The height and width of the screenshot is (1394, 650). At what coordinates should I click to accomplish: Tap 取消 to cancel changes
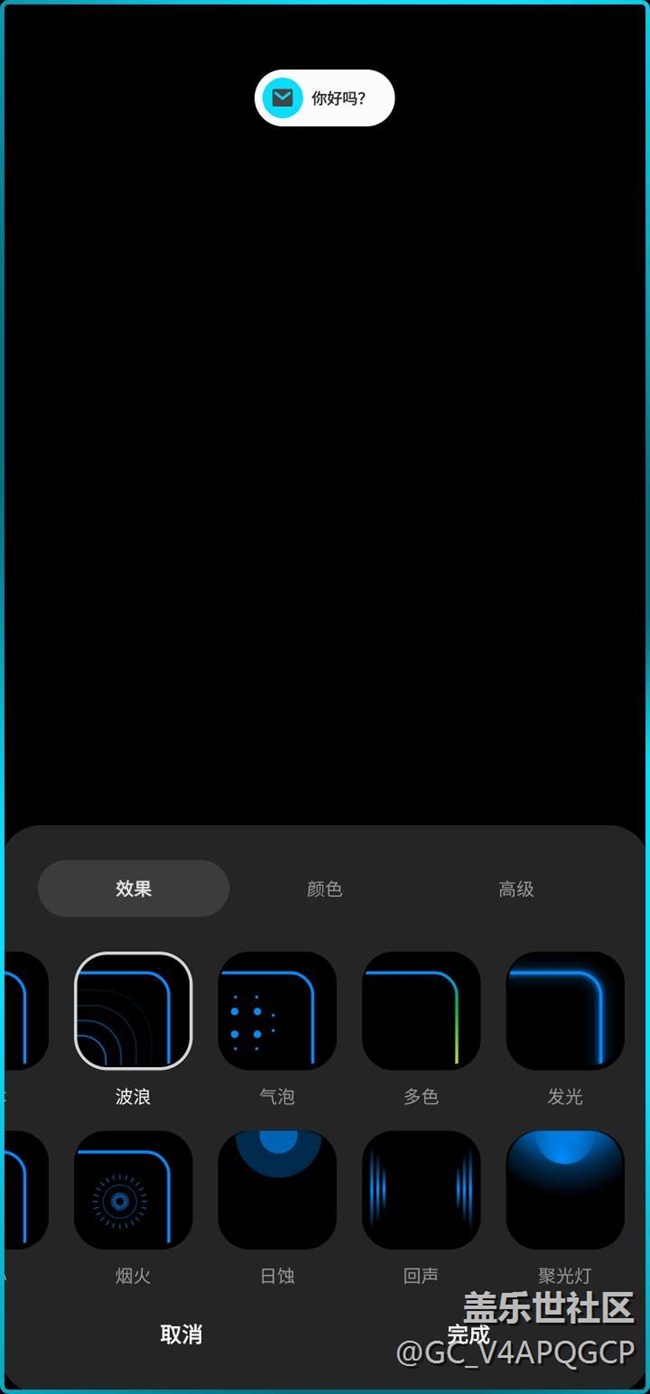[181, 1334]
